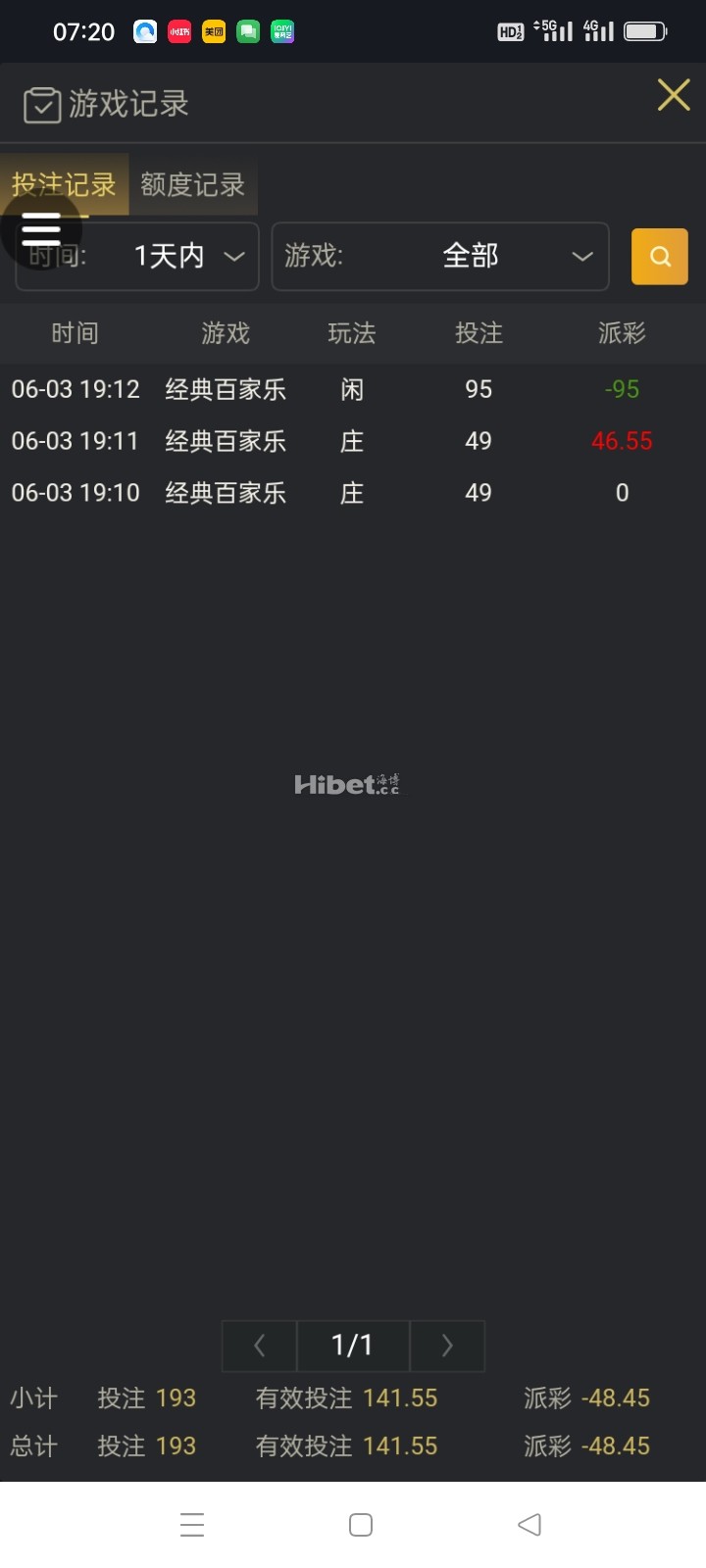The image size is (706, 1568).
Task: Tap the 5G signal indicator
Action: 551,29
